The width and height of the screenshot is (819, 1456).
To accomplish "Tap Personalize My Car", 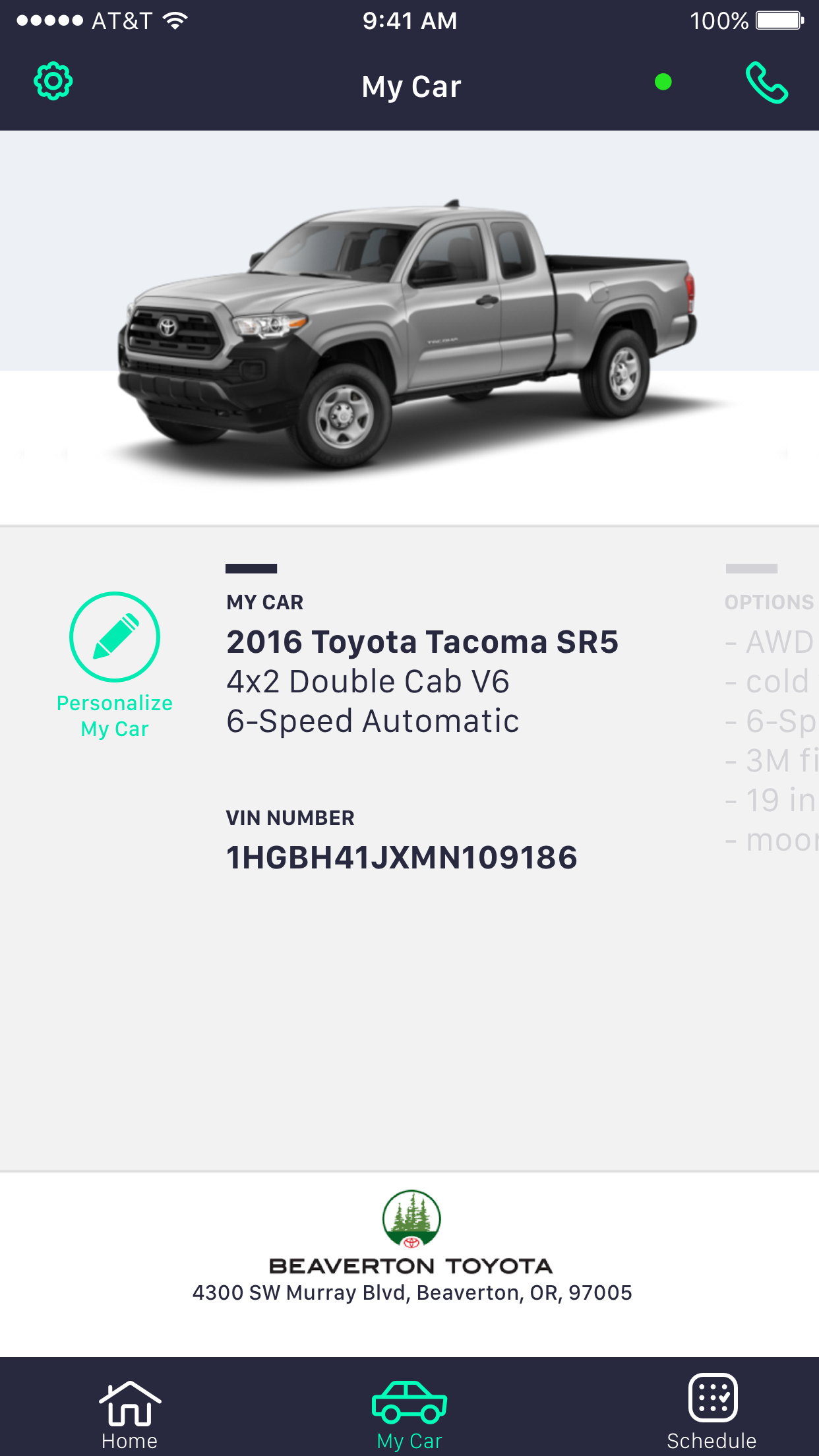I will (x=115, y=665).
